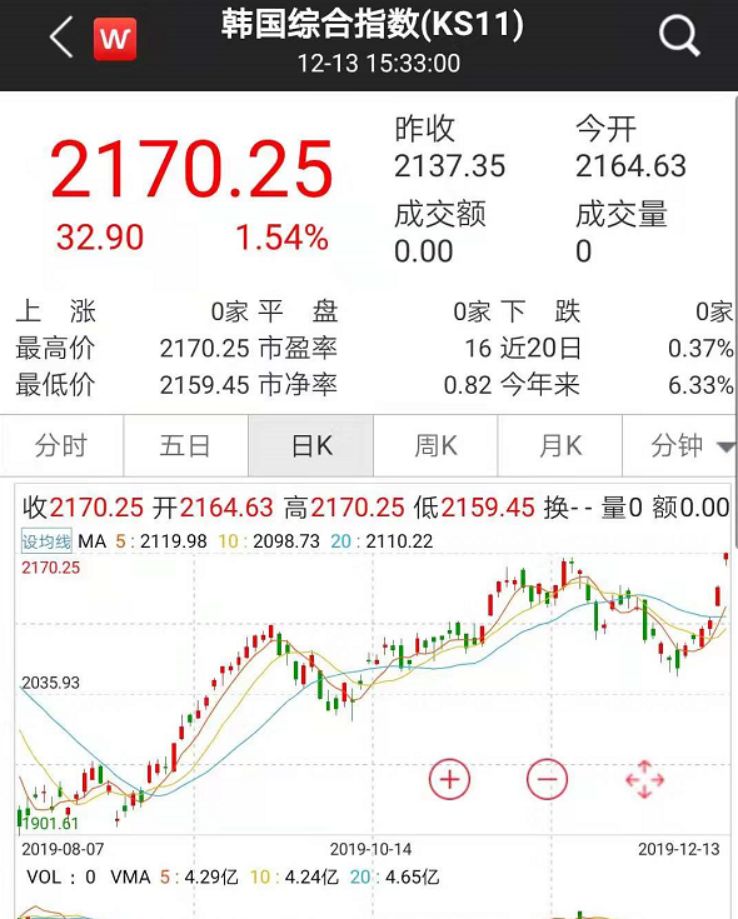This screenshot has width=738, height=919.
Task: Switch to the 周K chart tab
Action: coord(435,446)
